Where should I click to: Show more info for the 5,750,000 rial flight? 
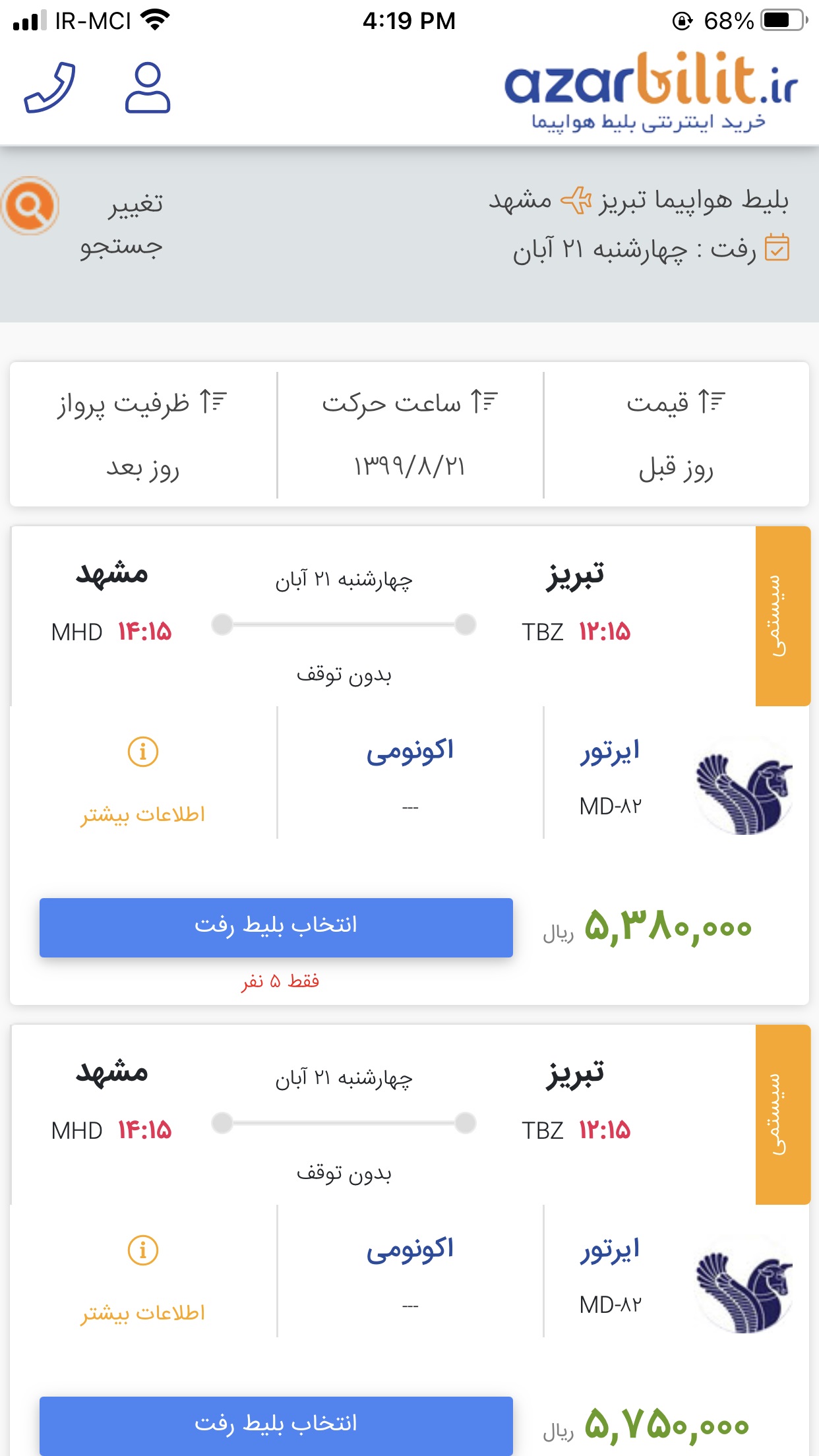(142, 1279)
